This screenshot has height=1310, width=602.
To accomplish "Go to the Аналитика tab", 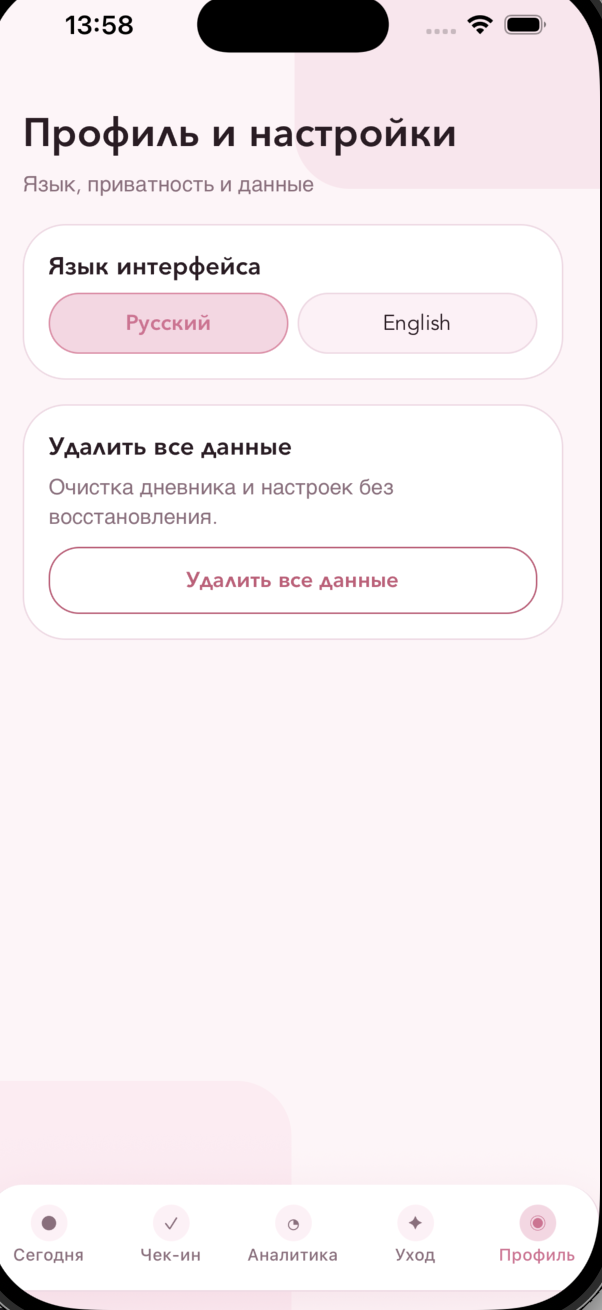I will pos(293,1235).
